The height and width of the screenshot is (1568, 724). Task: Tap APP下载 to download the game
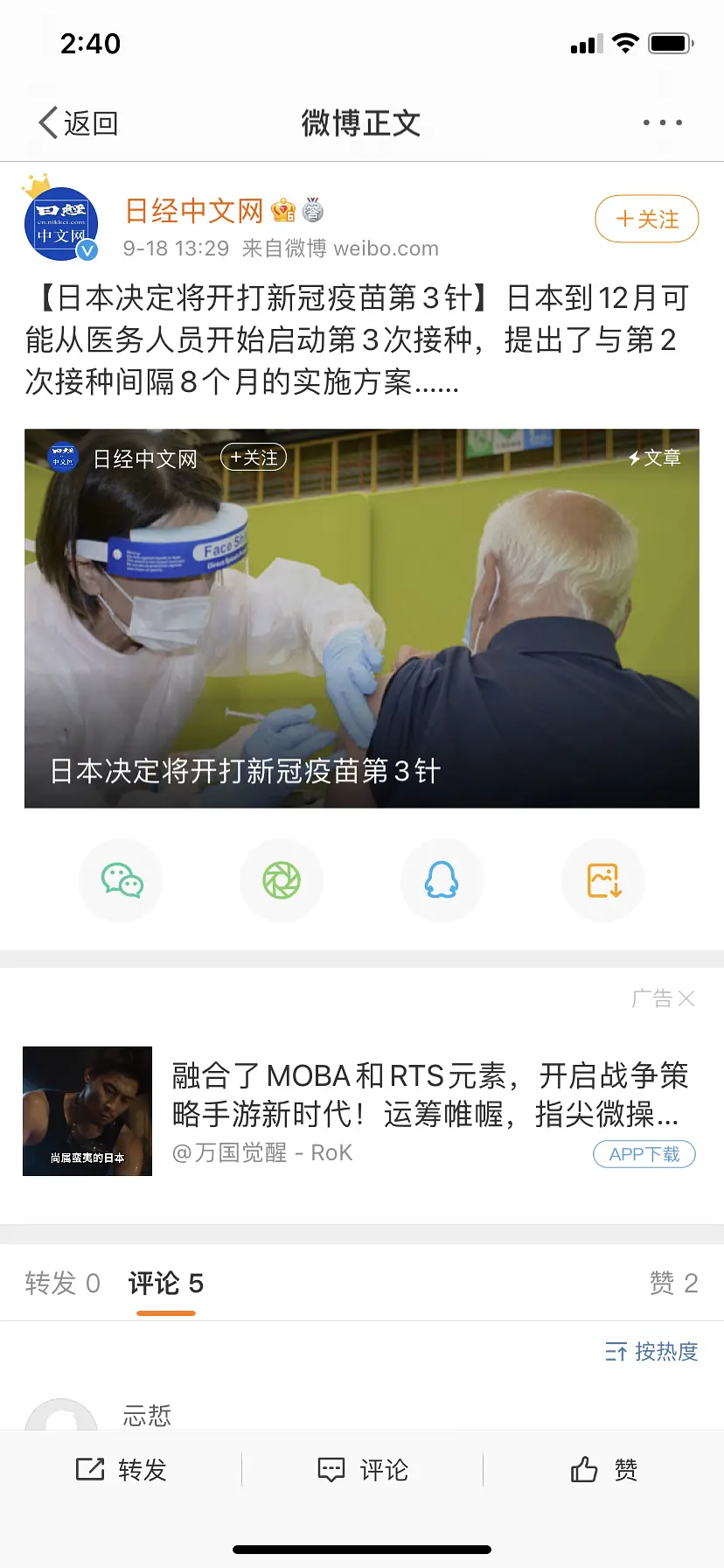pyautogui.click(x=644, y=1154)
